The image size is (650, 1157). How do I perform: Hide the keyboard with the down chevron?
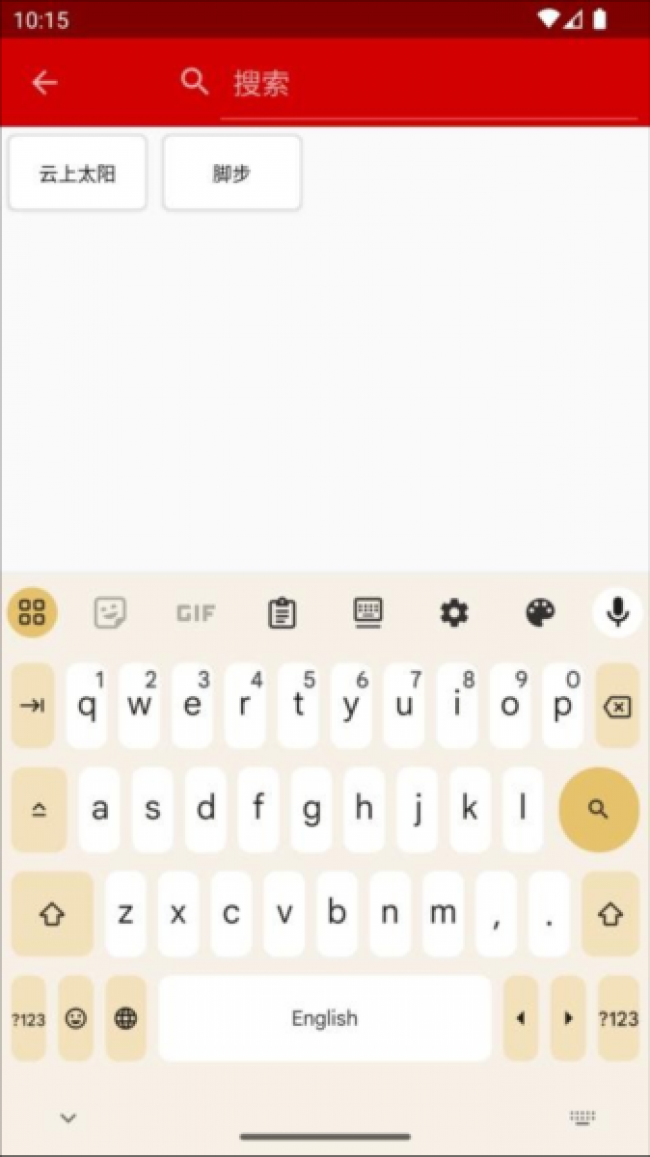(x=68, y=1118)
